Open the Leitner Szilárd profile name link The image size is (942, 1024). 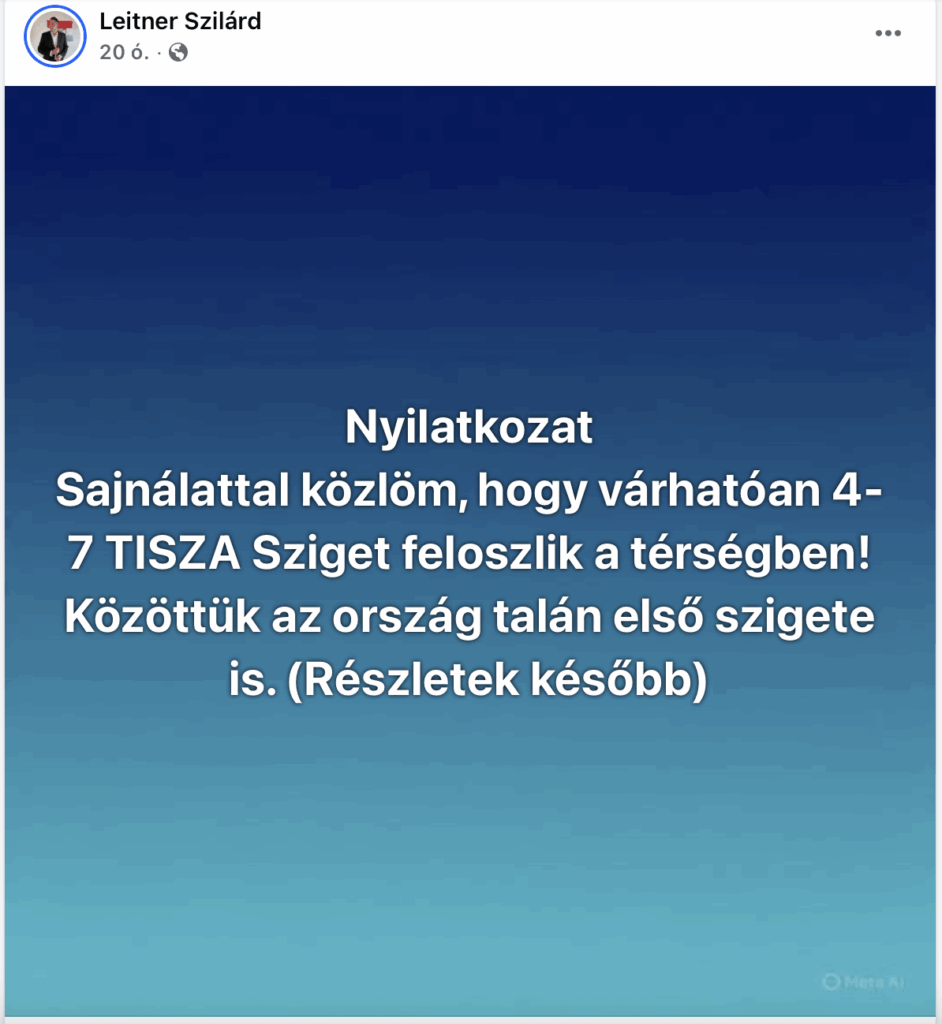(x=180, y=21)
